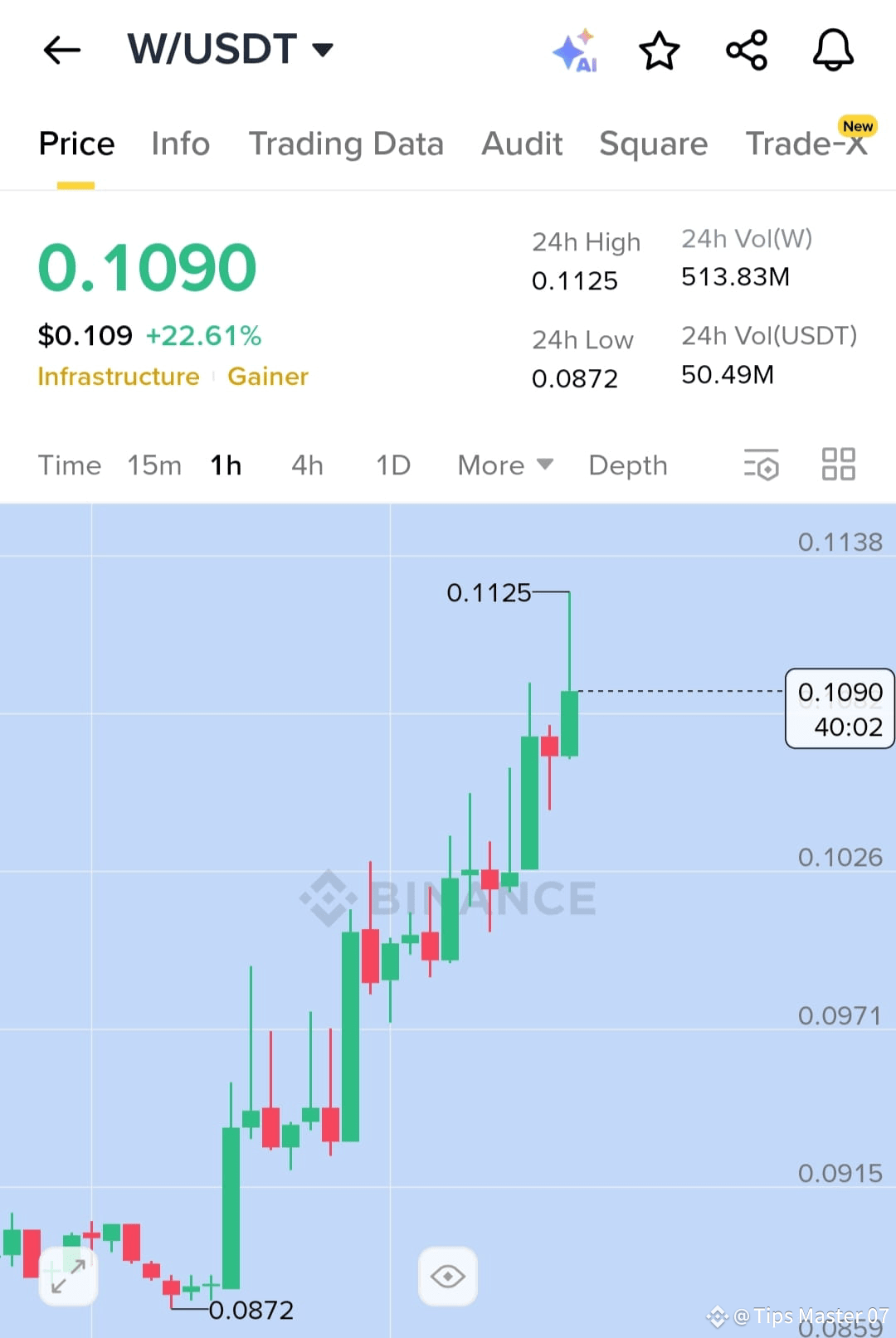Switch to the Trade-X tab
The height and width of the screenshot is (1338, 896).
806,142
